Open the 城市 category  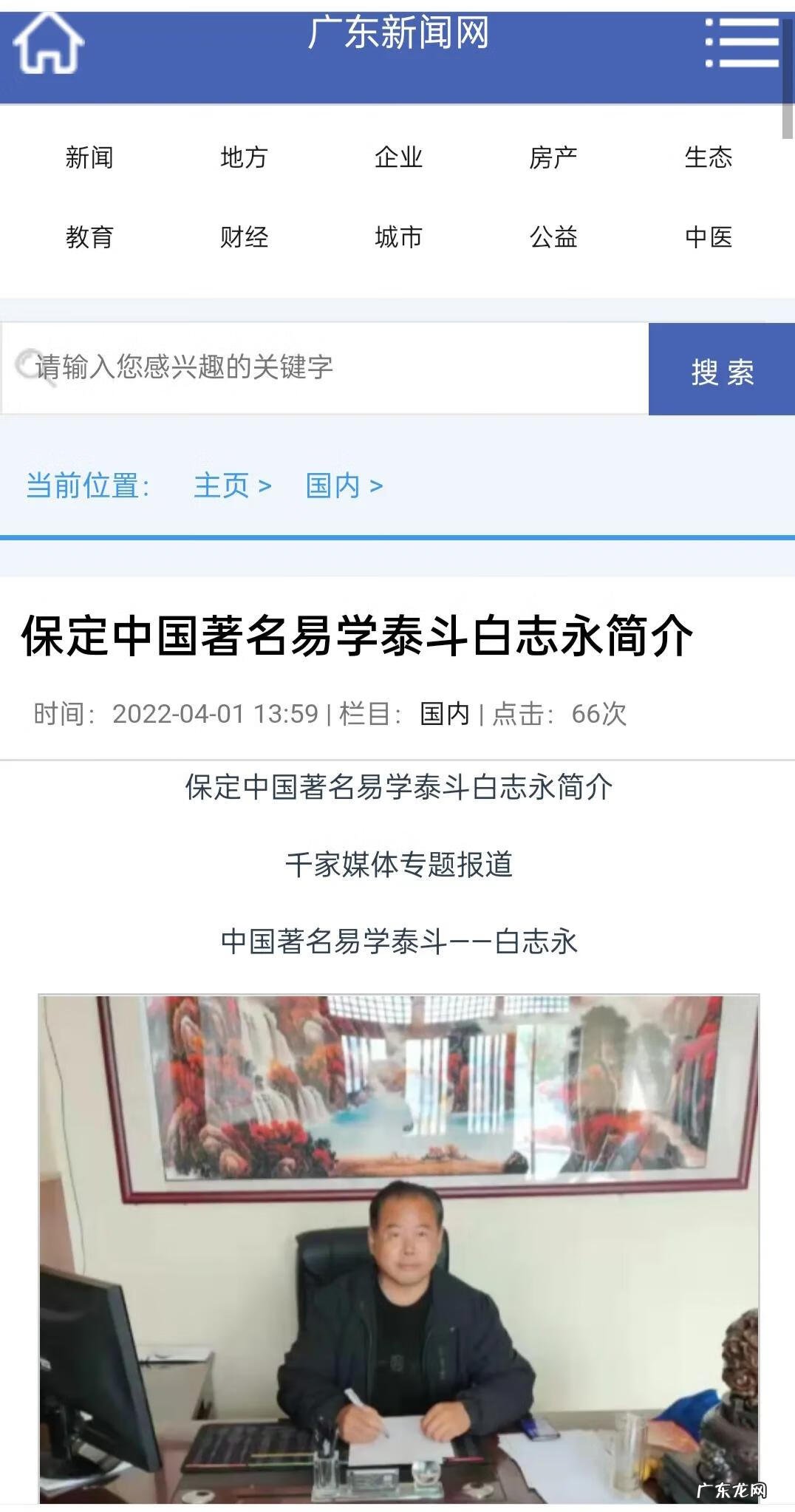tap(398, 237)
